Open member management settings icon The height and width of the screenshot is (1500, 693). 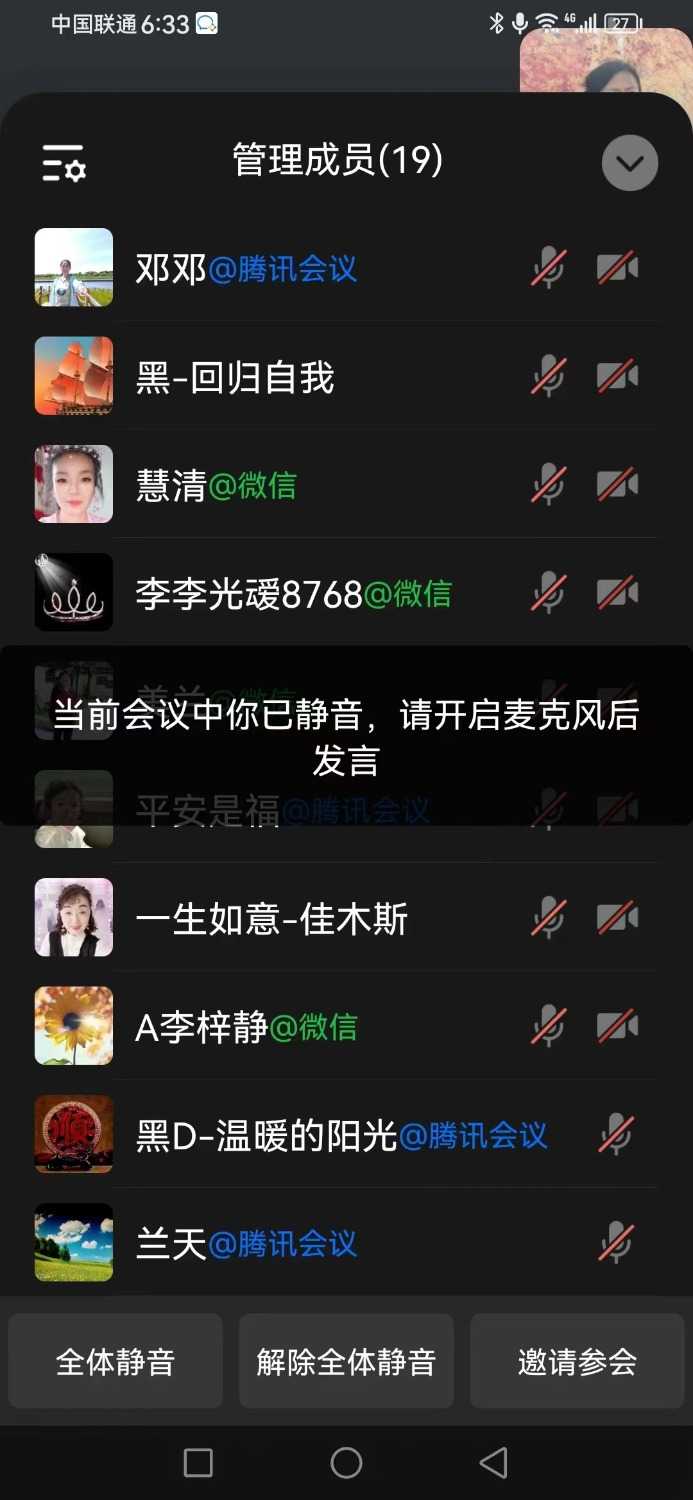point(64,162)
